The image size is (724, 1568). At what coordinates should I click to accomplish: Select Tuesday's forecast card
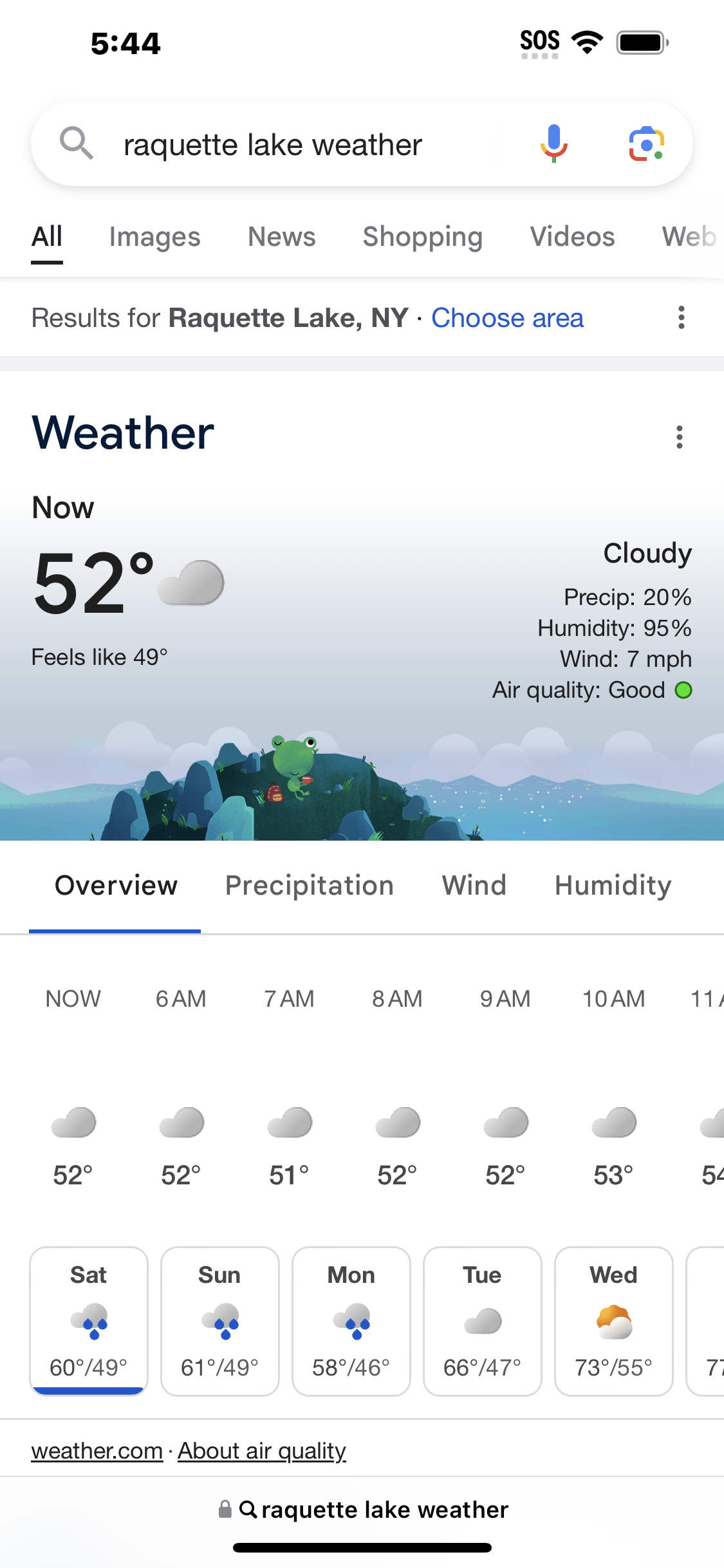(x=482, y=1321)
